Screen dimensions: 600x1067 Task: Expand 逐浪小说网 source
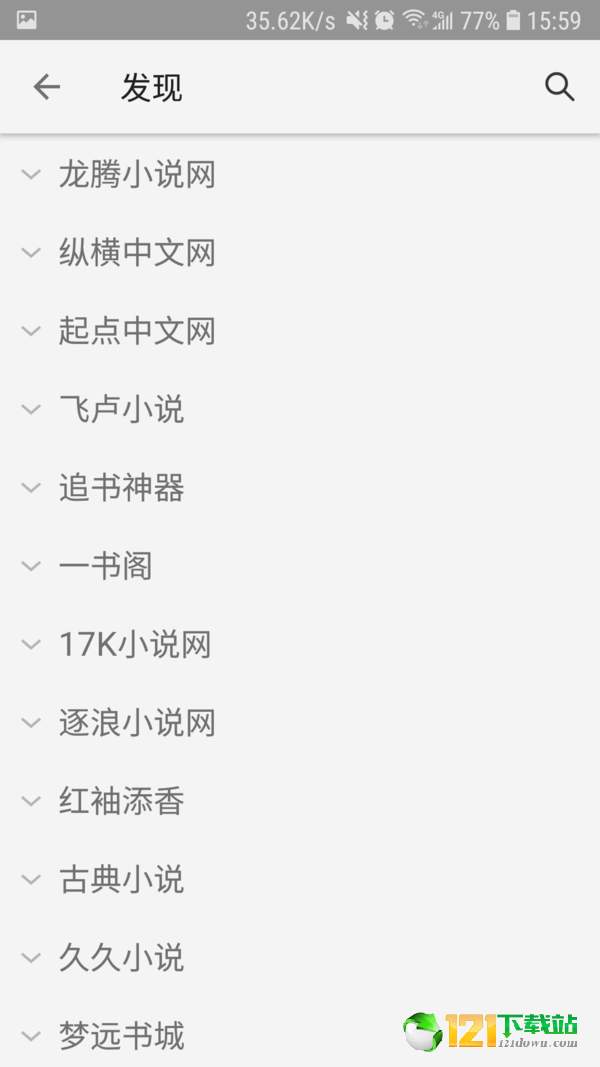click(300, 723)
